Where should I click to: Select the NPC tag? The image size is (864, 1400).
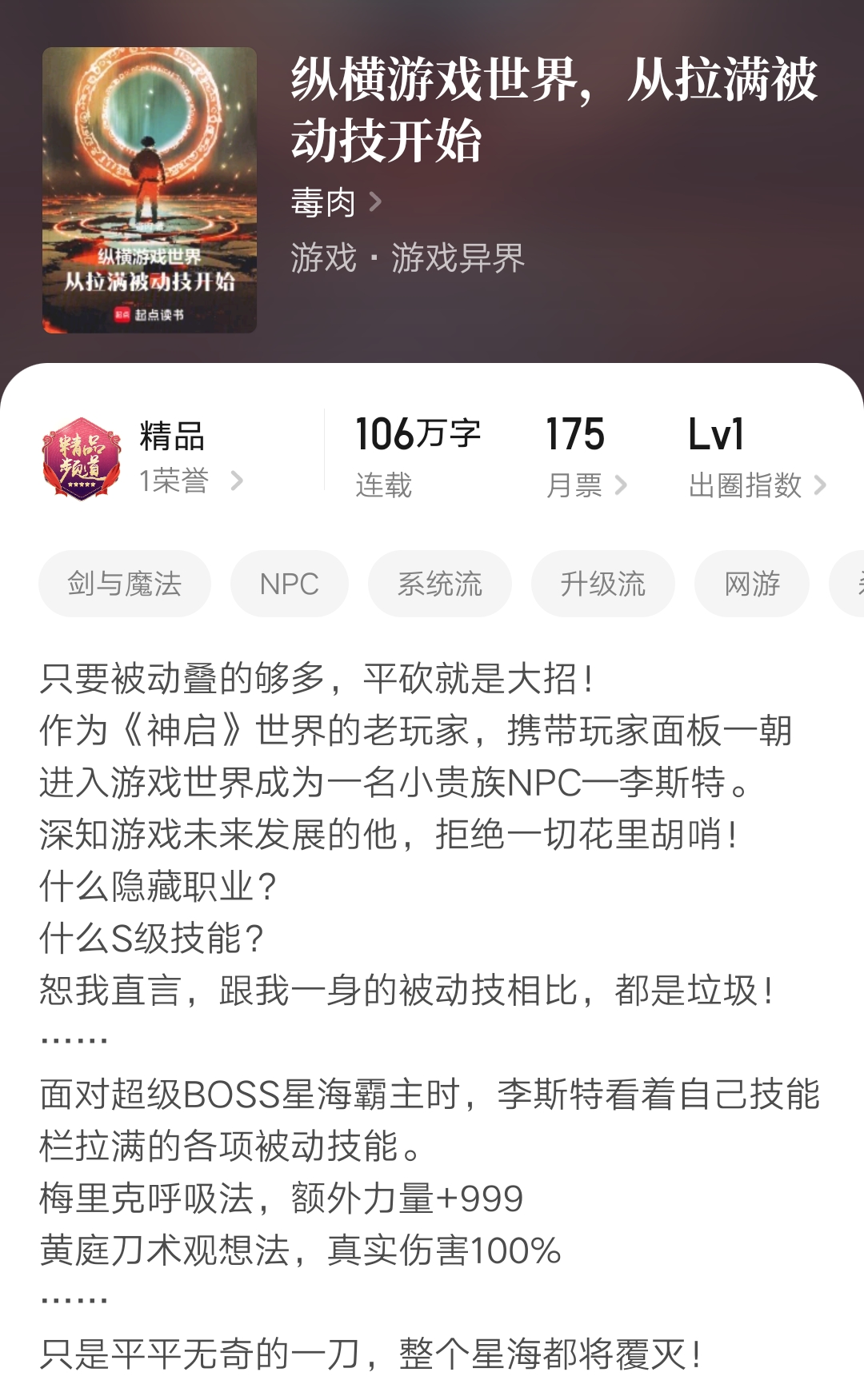coord(289,584)
